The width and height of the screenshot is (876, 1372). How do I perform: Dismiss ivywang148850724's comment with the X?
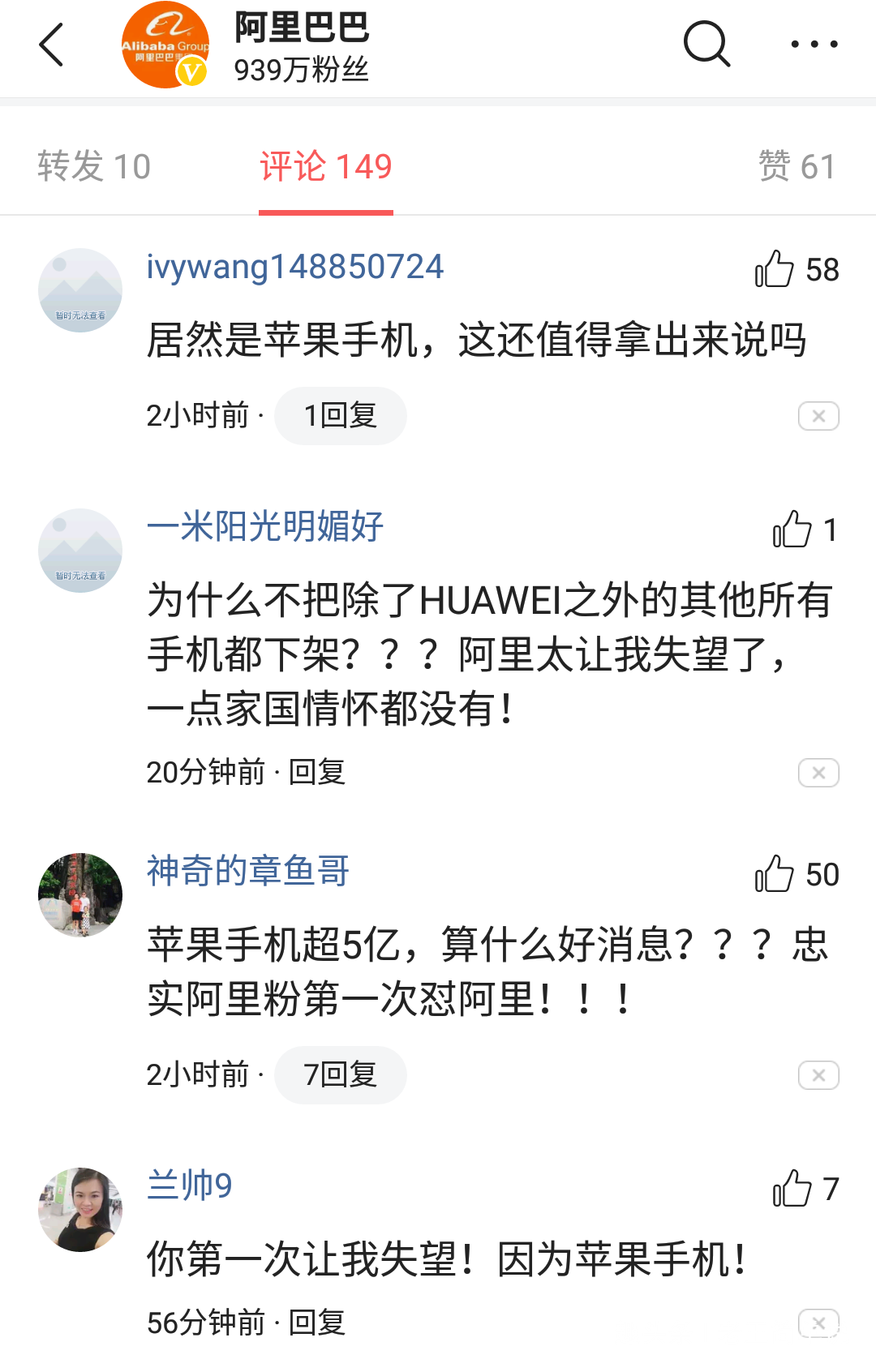[818, 416]
